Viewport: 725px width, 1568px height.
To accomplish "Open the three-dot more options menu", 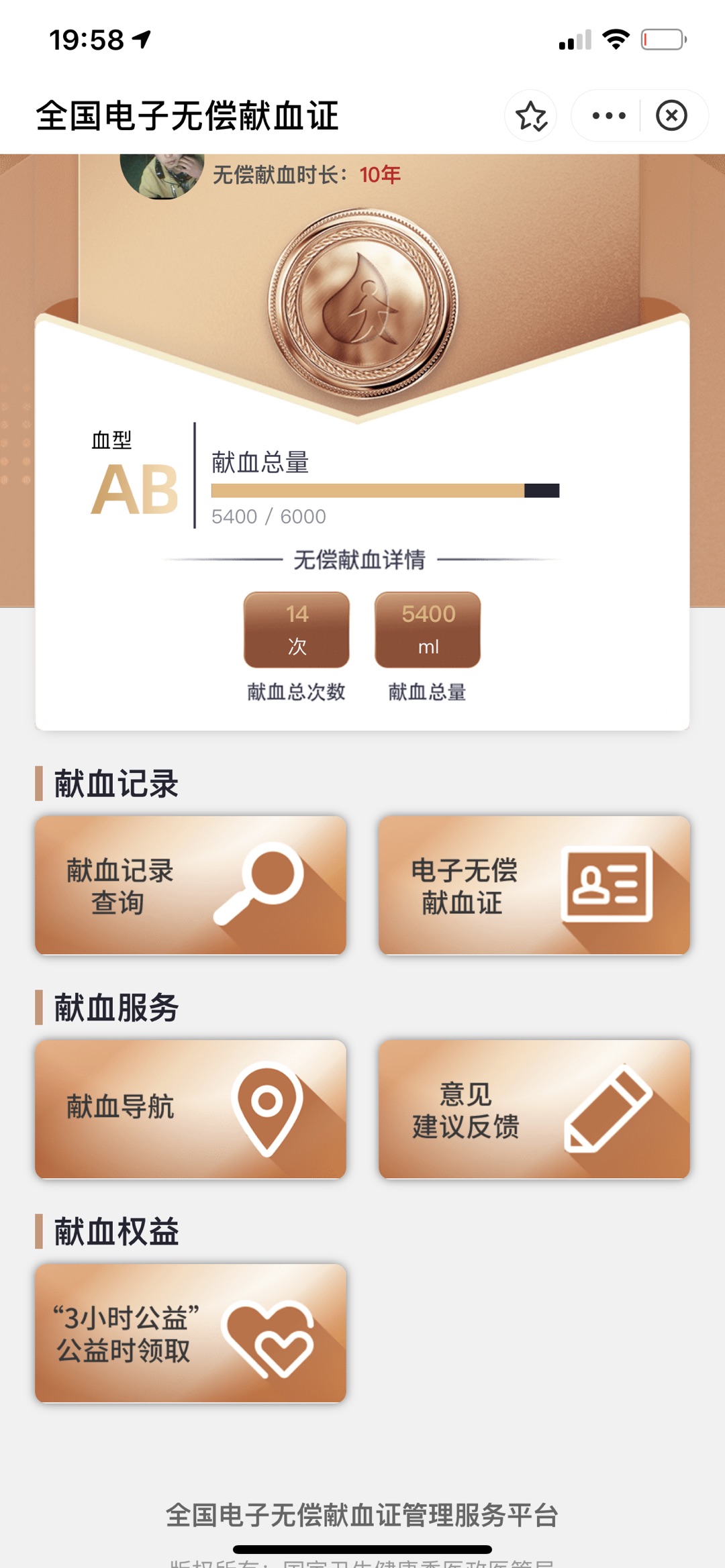I will (608, 116).
